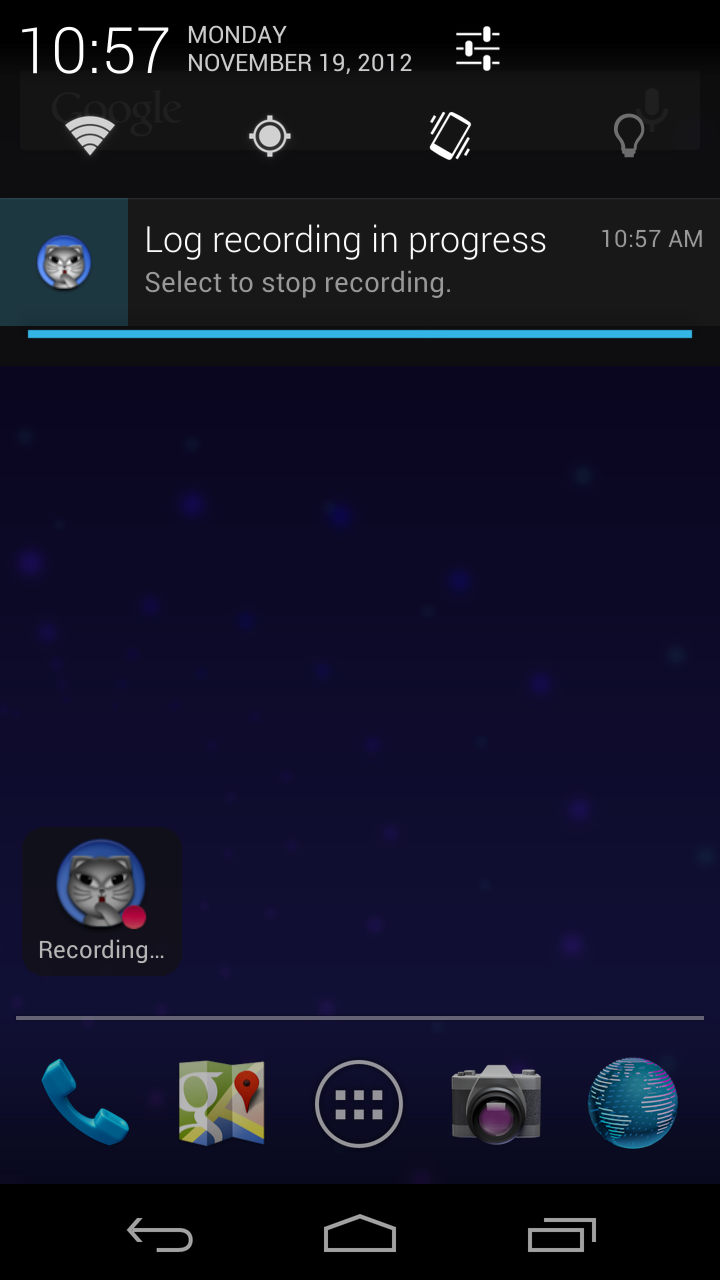Viewport: 720px width, 1280px height.
Task: Open the globe Browser app
Action: click(x=633, y=1103)
